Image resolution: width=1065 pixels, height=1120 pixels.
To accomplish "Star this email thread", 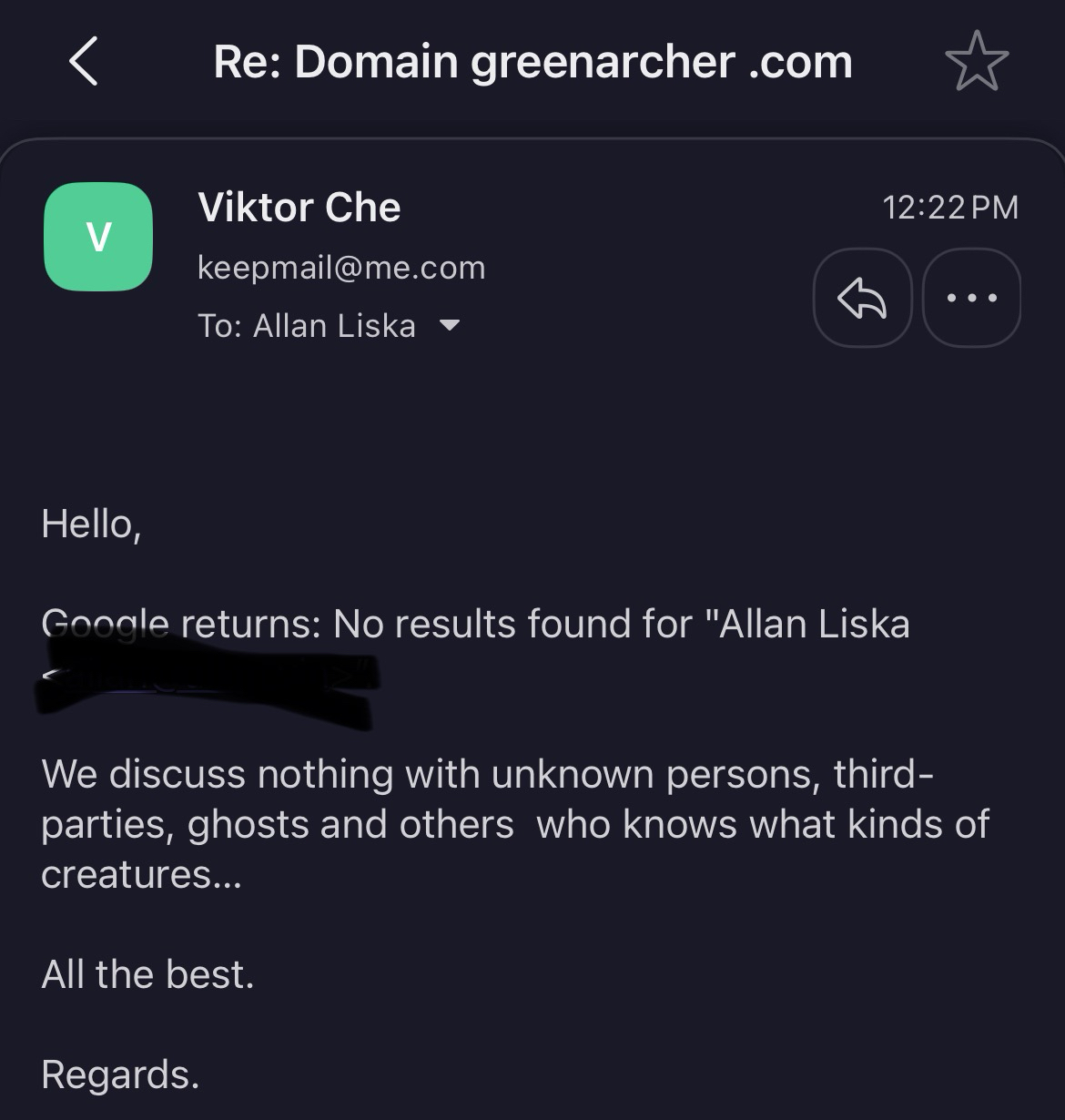I will [976, 62].
